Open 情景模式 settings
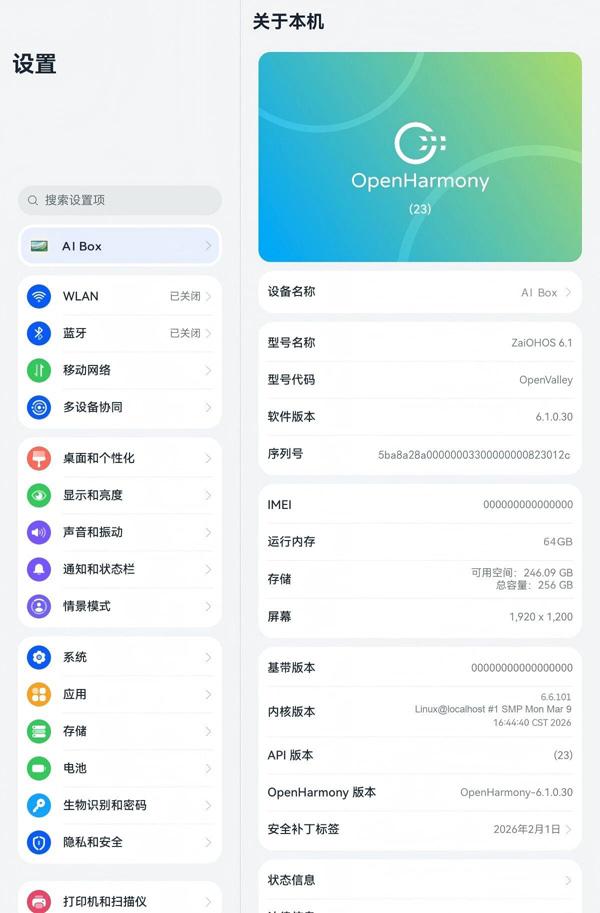Image resolution: width=600 pixels, height=913 pixels. (x=120, y=606)
